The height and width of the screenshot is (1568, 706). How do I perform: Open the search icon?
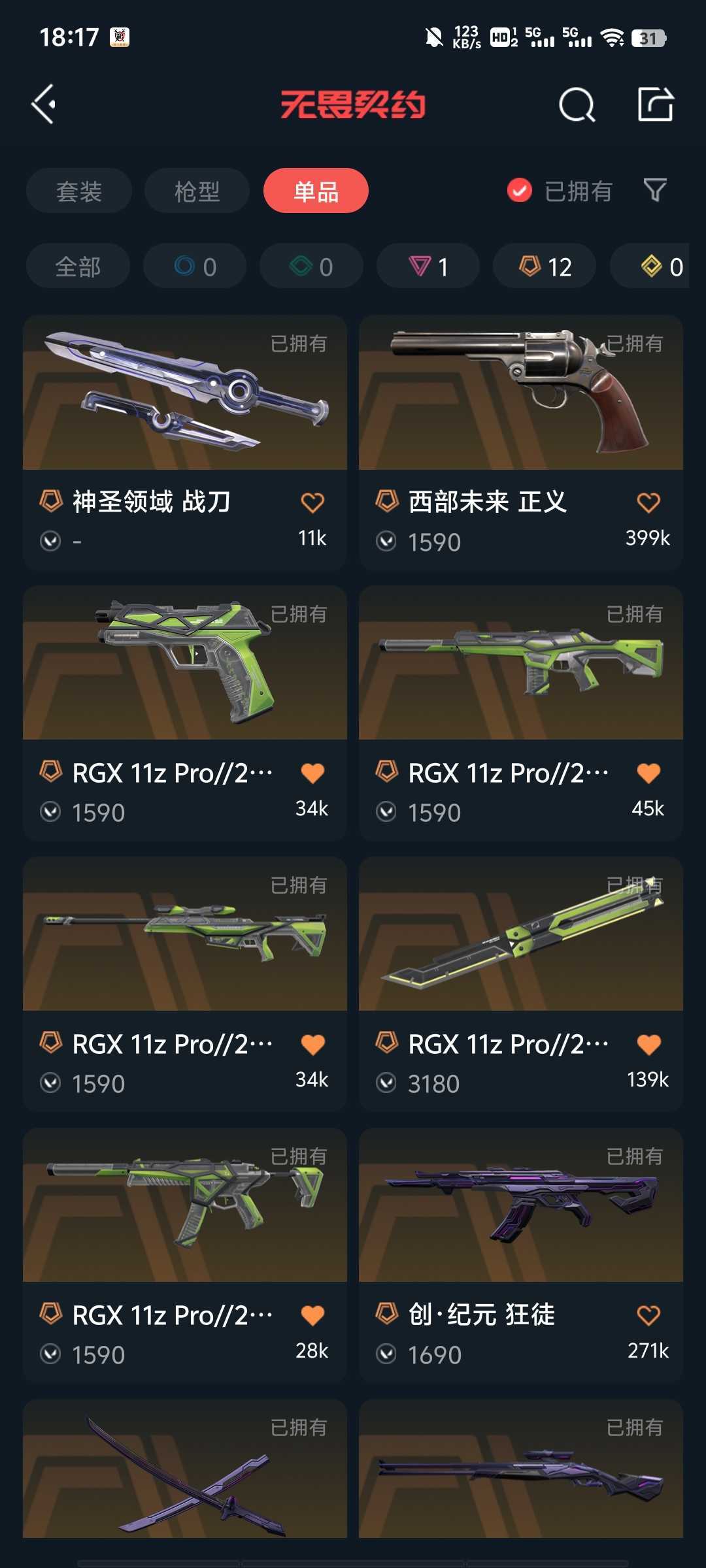pos(577,105)
